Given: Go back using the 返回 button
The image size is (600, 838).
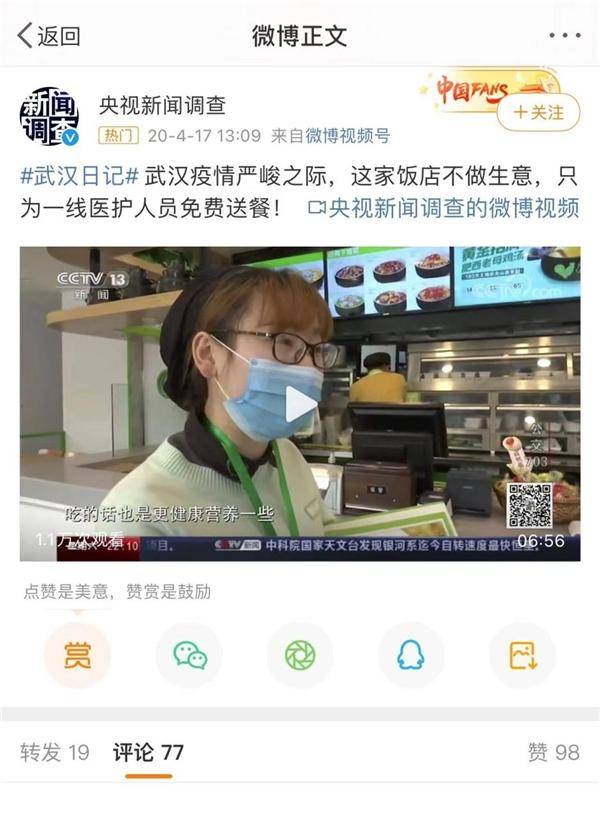Looking at the screenshot, I should [x=48, y=35].
